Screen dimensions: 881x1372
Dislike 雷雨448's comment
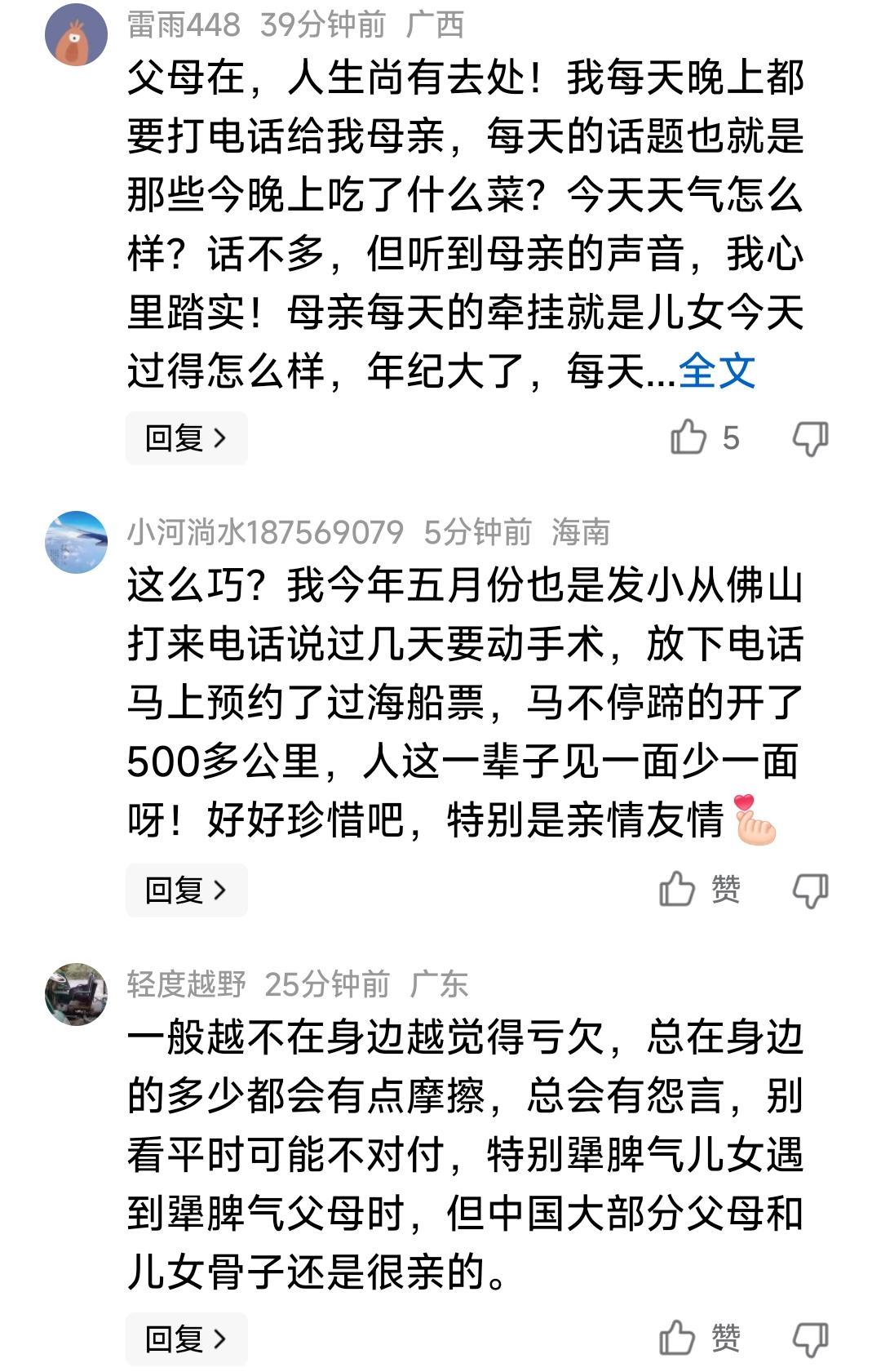[x=810, y=438]
